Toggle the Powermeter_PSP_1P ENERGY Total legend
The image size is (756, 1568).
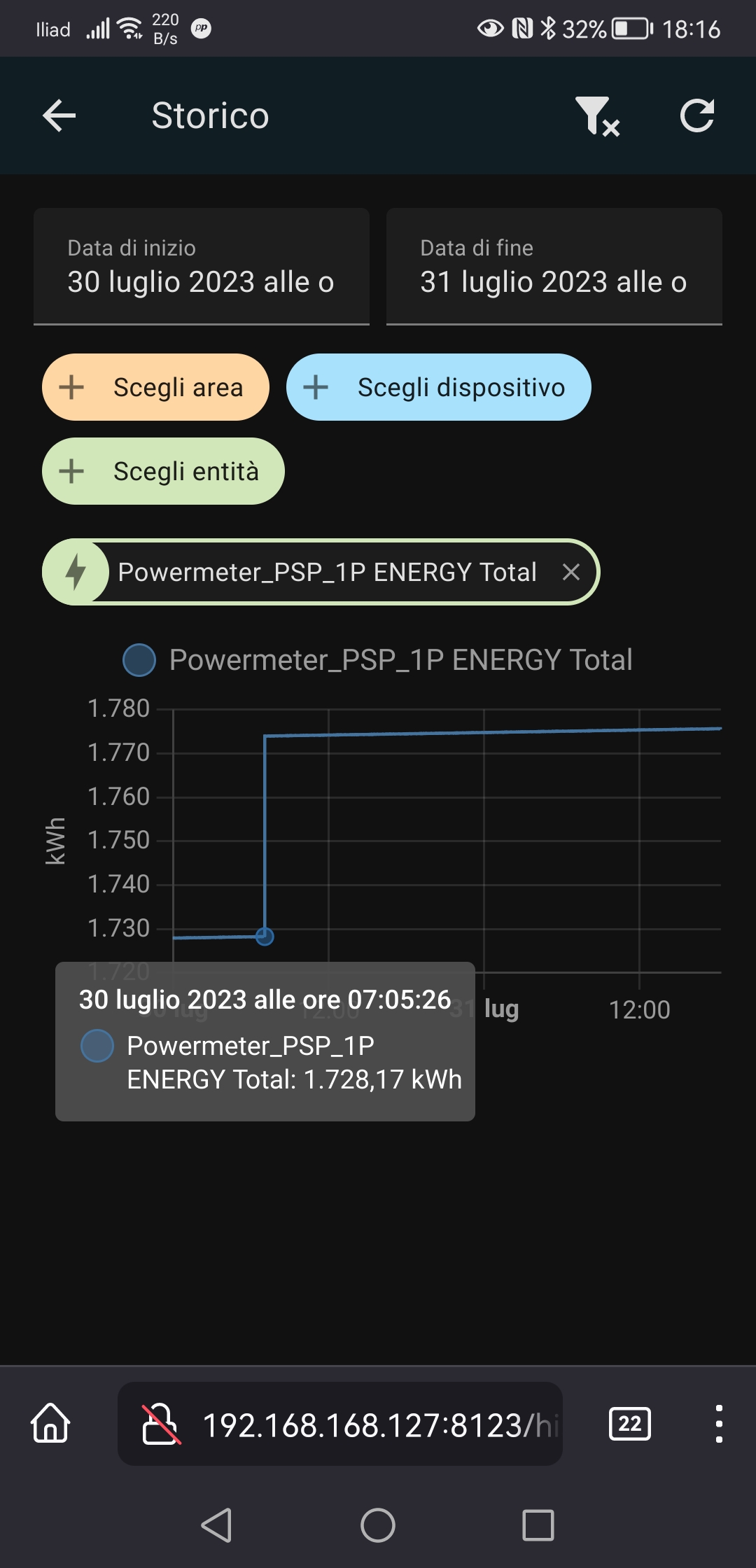[378, 660]
